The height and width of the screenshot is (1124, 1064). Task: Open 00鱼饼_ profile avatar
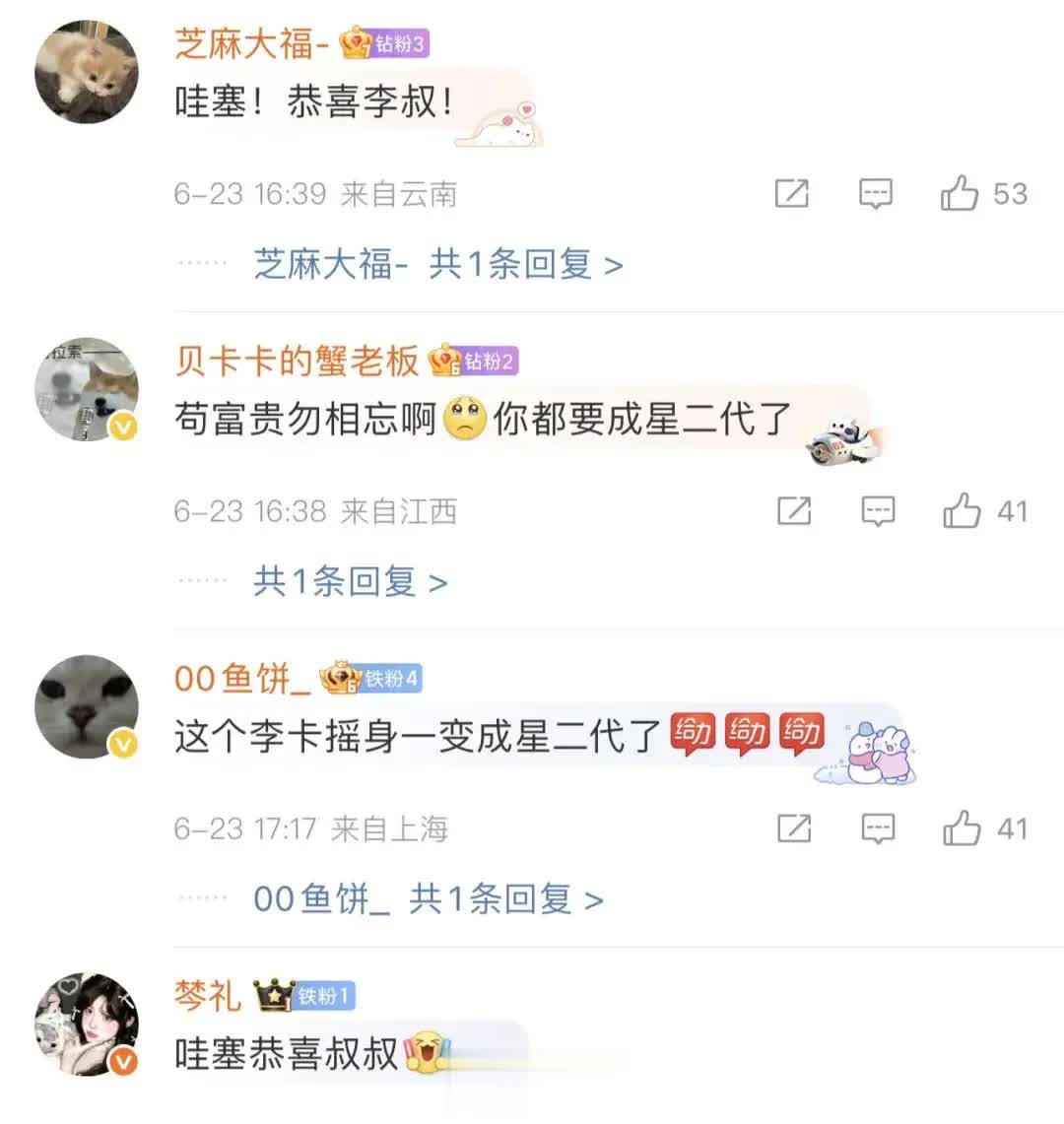[x=87, y=706]
